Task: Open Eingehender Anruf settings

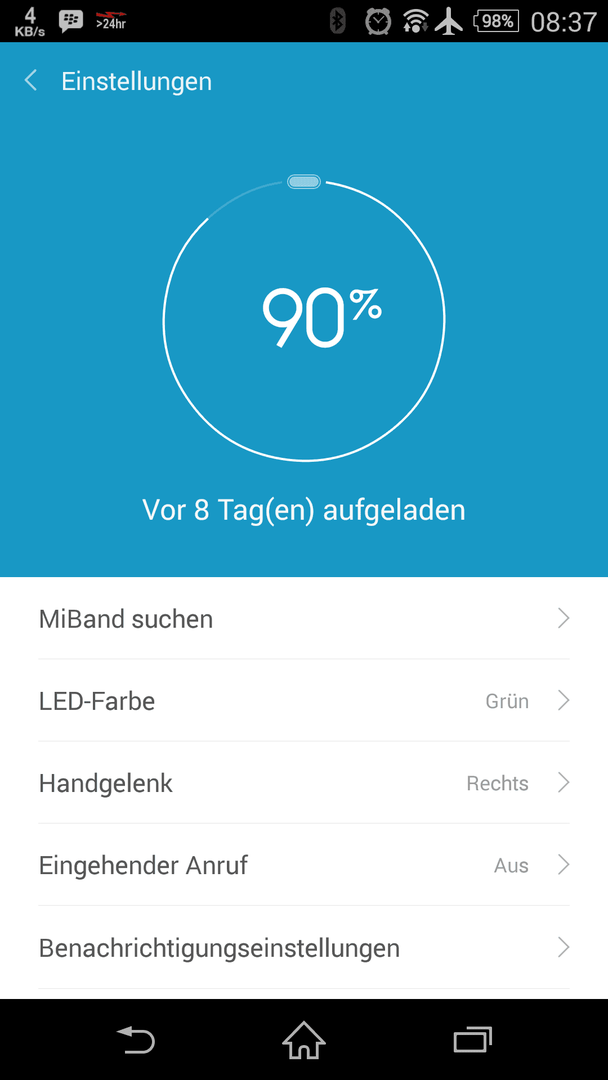Action: (304, 864)
